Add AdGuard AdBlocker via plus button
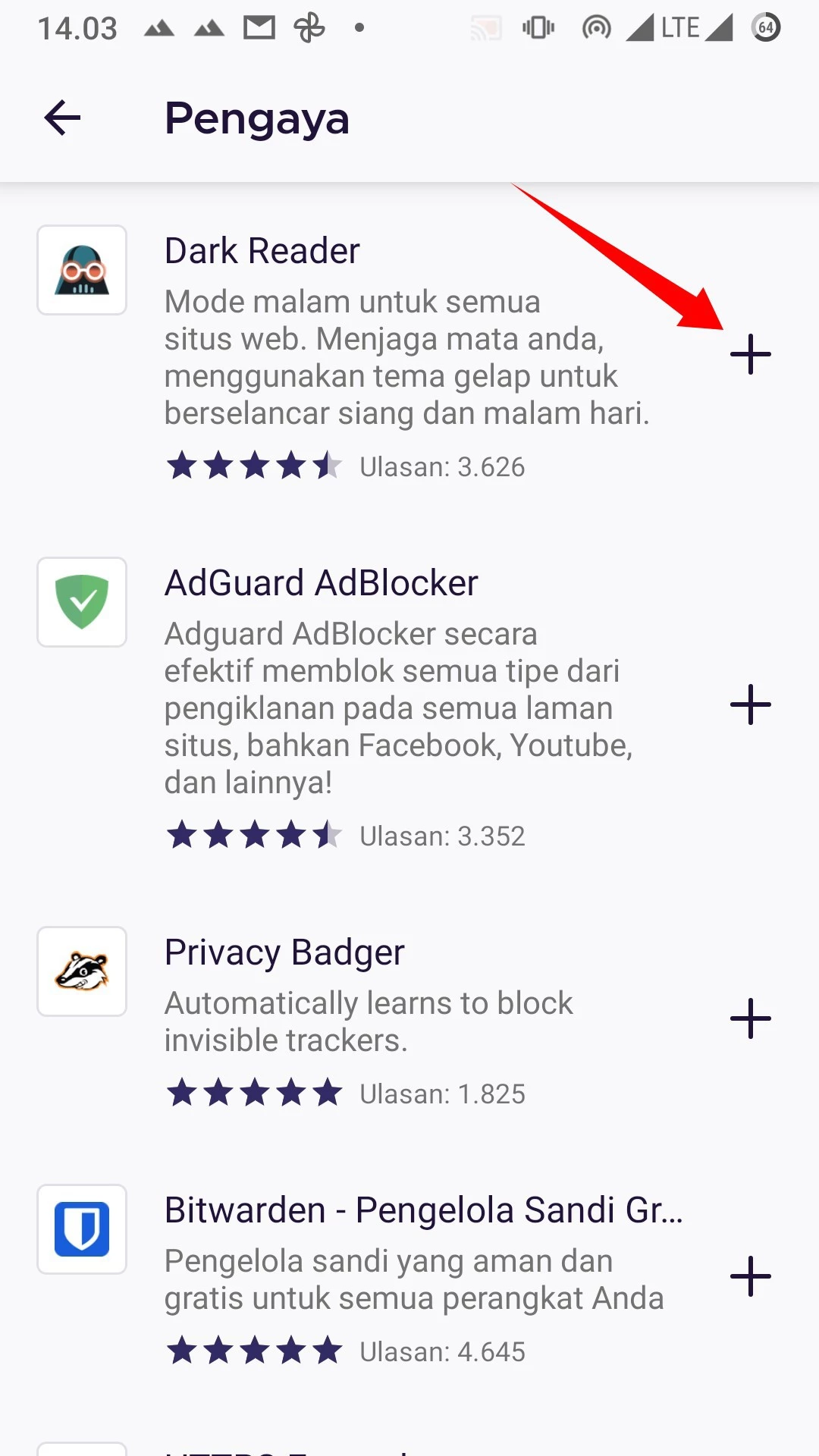The height and width of the screenshot is (1456, 819). click(750, 704)
